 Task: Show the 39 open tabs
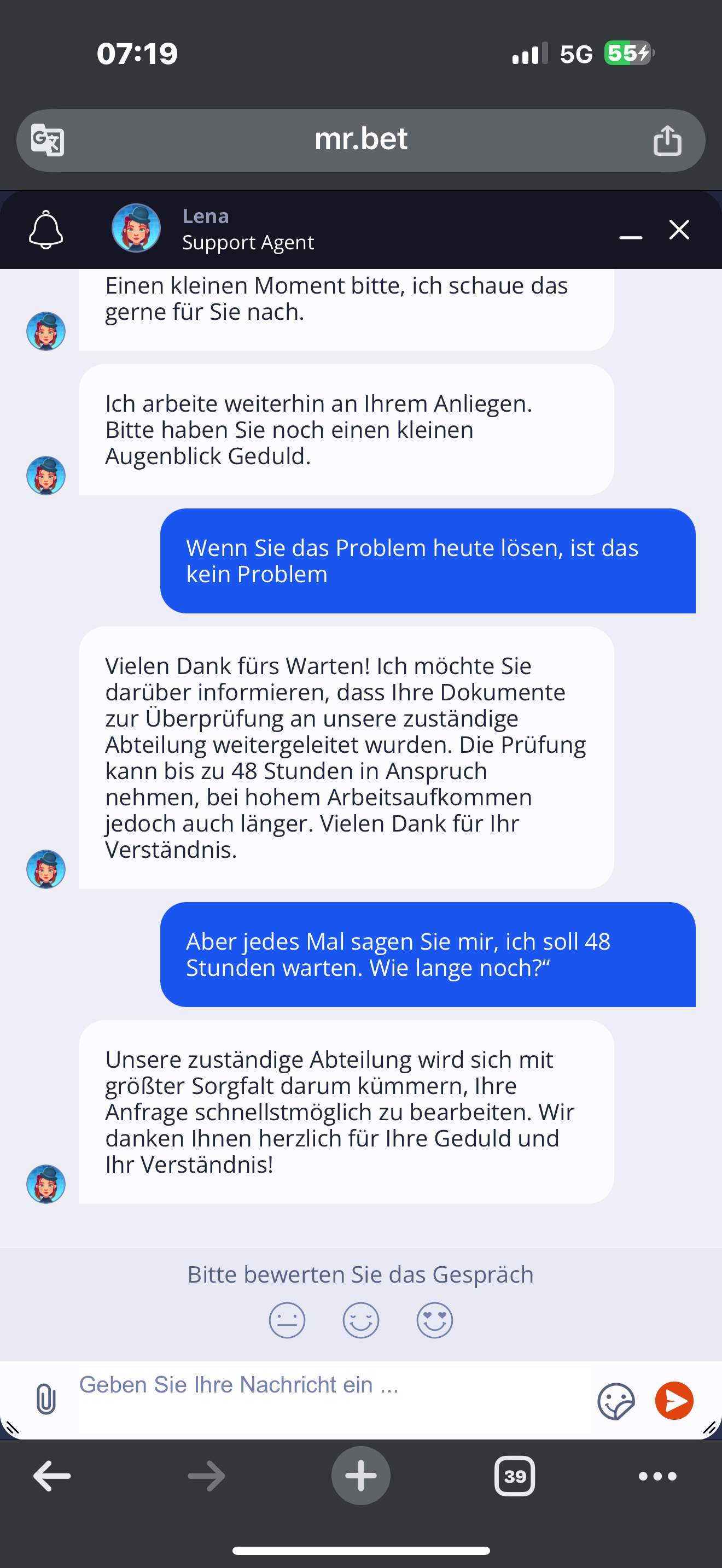pyautogui.click(x=514, y=1476)
